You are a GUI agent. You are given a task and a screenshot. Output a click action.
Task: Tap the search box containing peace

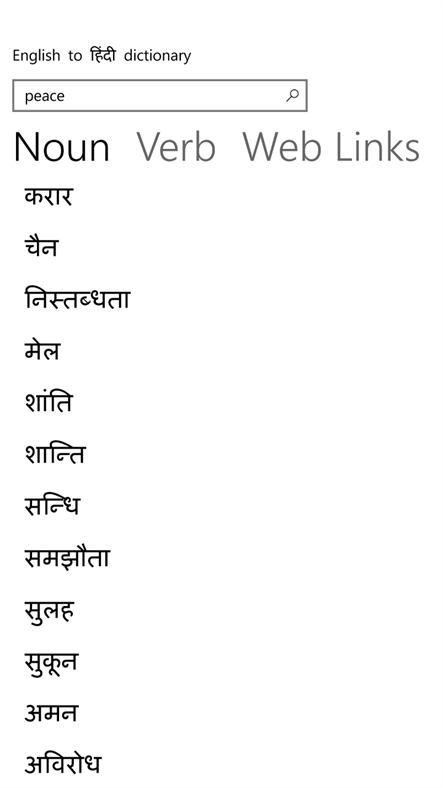click(x=160, y=95)
